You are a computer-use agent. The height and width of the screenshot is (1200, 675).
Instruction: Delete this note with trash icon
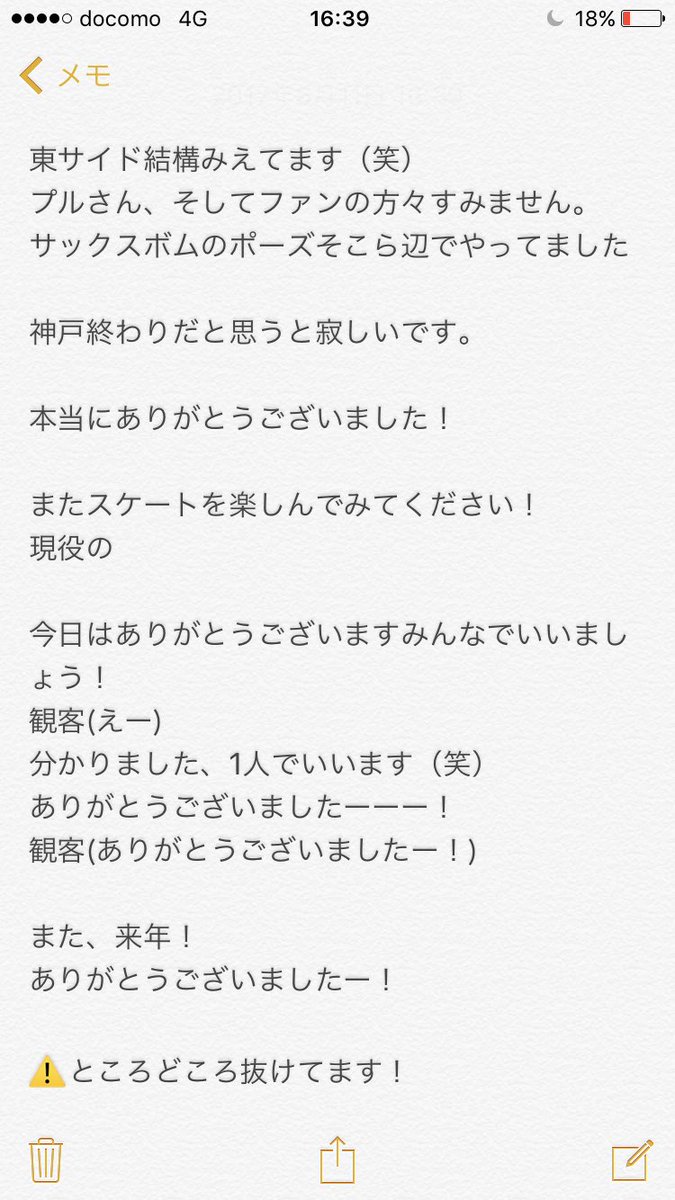click(47, 1160)
